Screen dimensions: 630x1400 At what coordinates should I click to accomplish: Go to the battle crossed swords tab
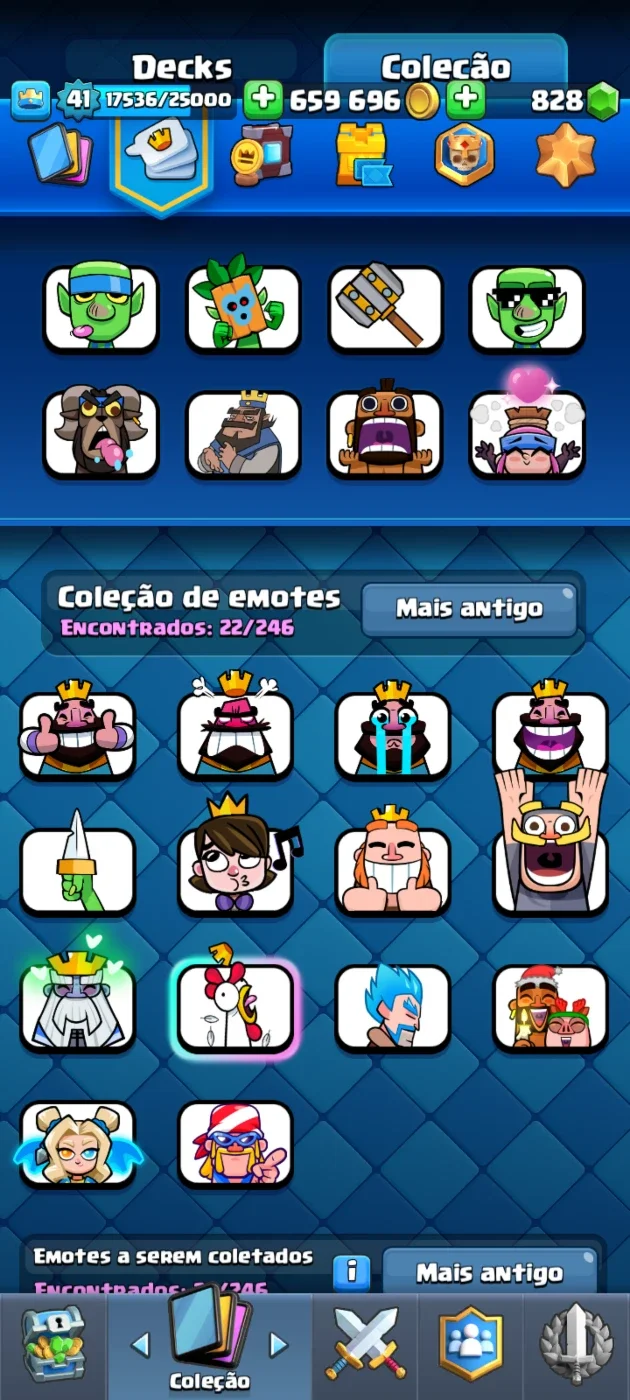tap(365, 1345)
